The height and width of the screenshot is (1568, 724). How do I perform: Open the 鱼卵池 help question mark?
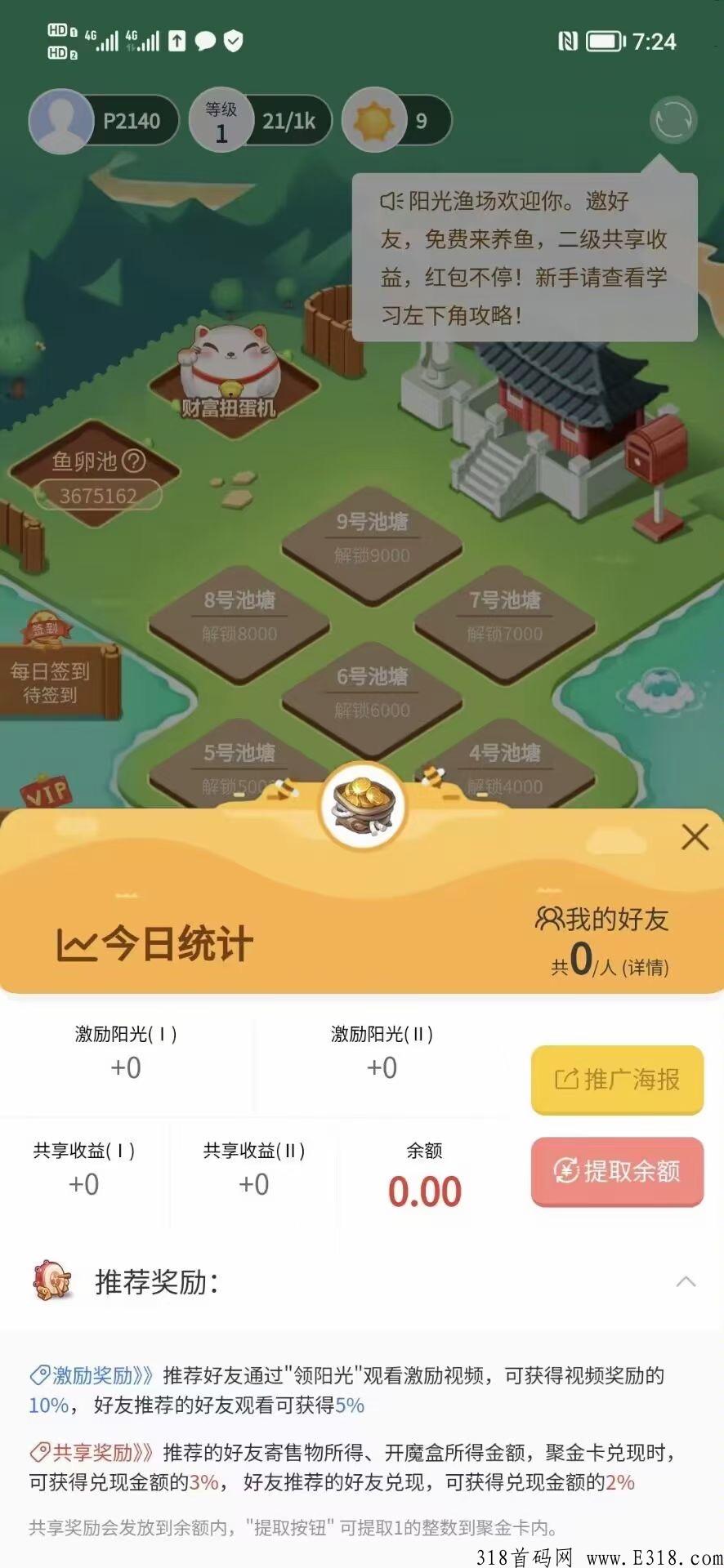(x=133, y=461)
